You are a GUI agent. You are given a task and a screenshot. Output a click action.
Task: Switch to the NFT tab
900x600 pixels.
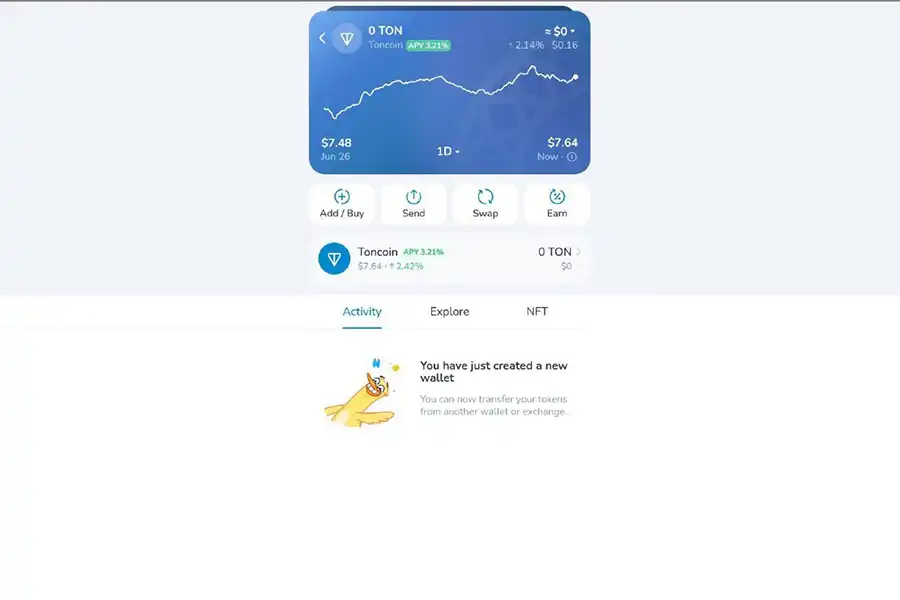point(537,311)
